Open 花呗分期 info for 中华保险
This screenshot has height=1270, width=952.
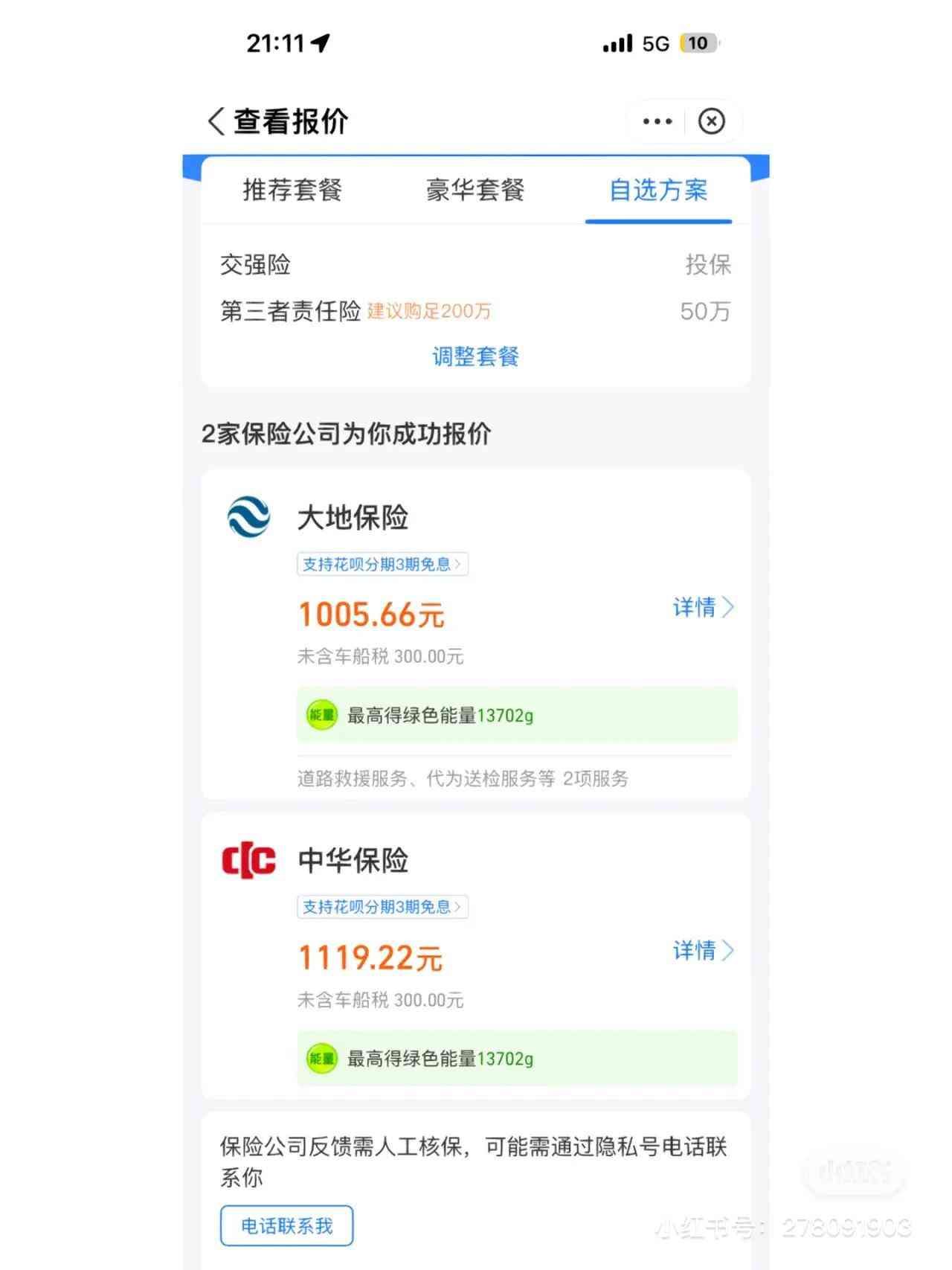[x=382, y=907]
